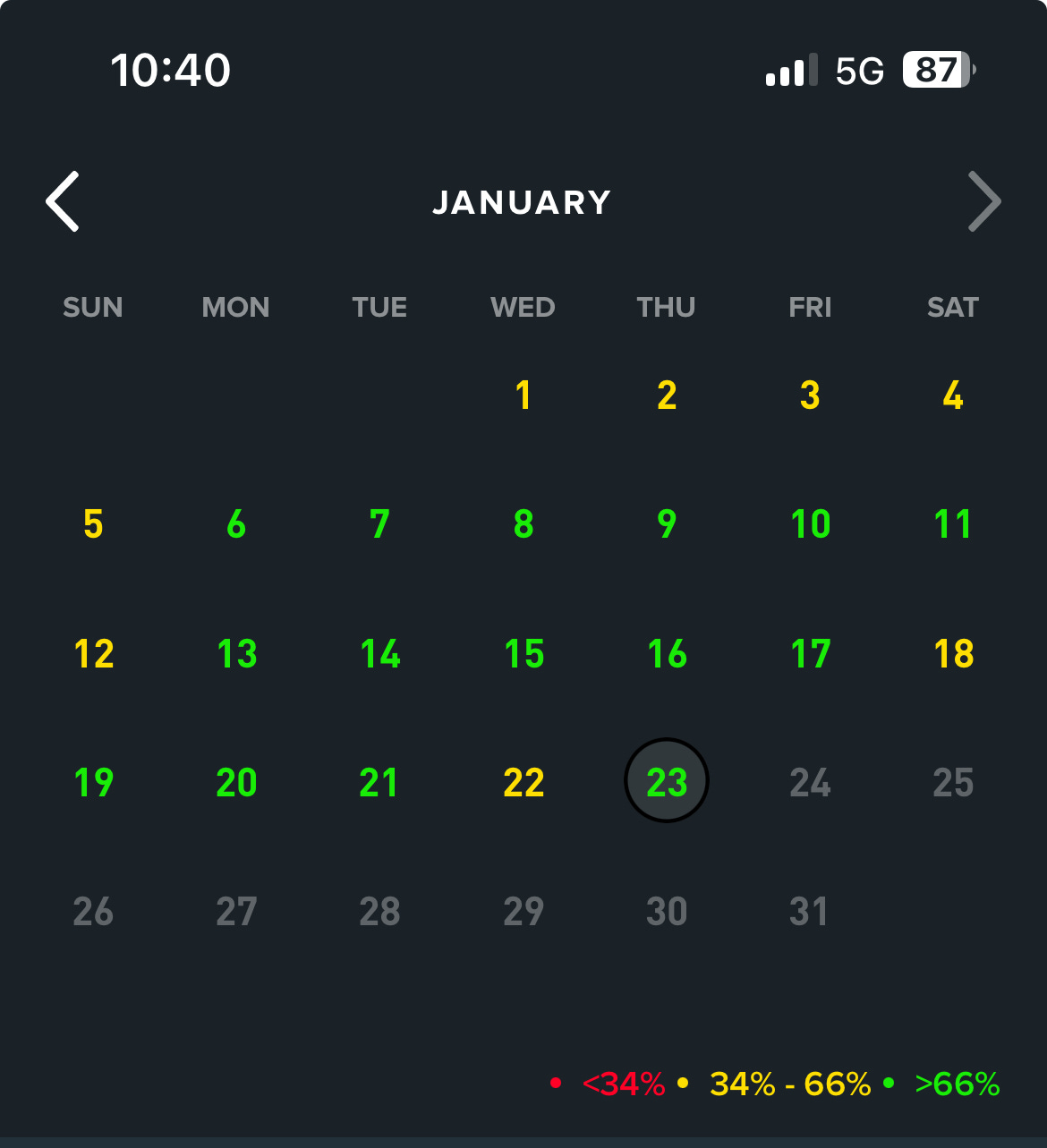View data for January 15
Viewport: 1047px width, 1148px height.
pyautogui.click(x=523, y=654)
